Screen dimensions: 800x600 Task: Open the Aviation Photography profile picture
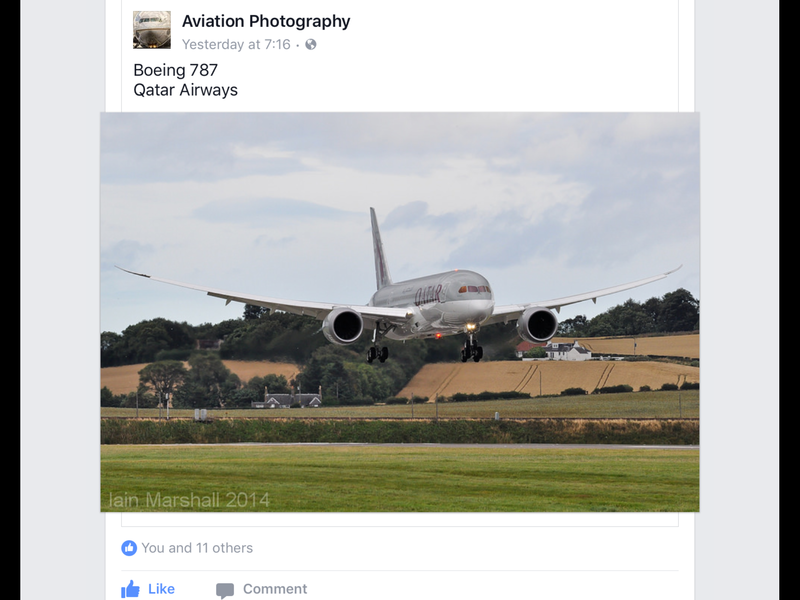tap(152, 30)
